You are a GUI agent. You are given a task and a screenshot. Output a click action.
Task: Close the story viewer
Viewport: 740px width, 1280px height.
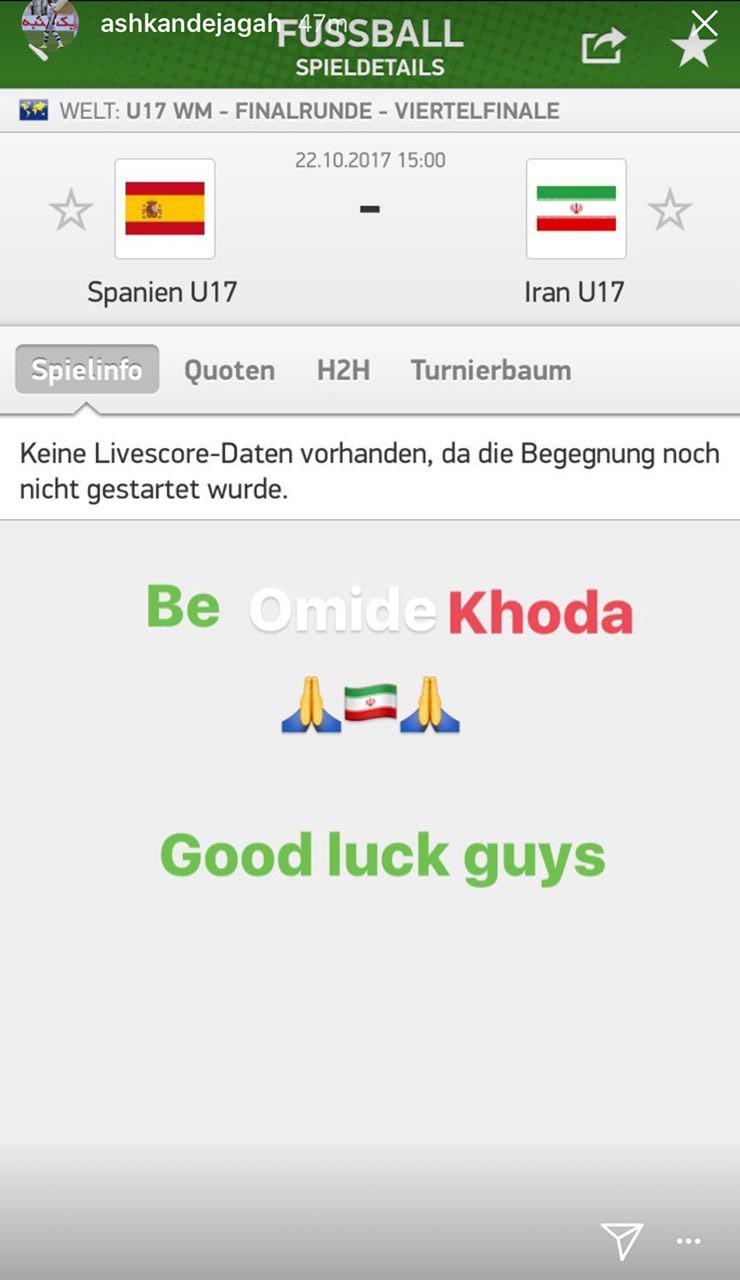705,23
